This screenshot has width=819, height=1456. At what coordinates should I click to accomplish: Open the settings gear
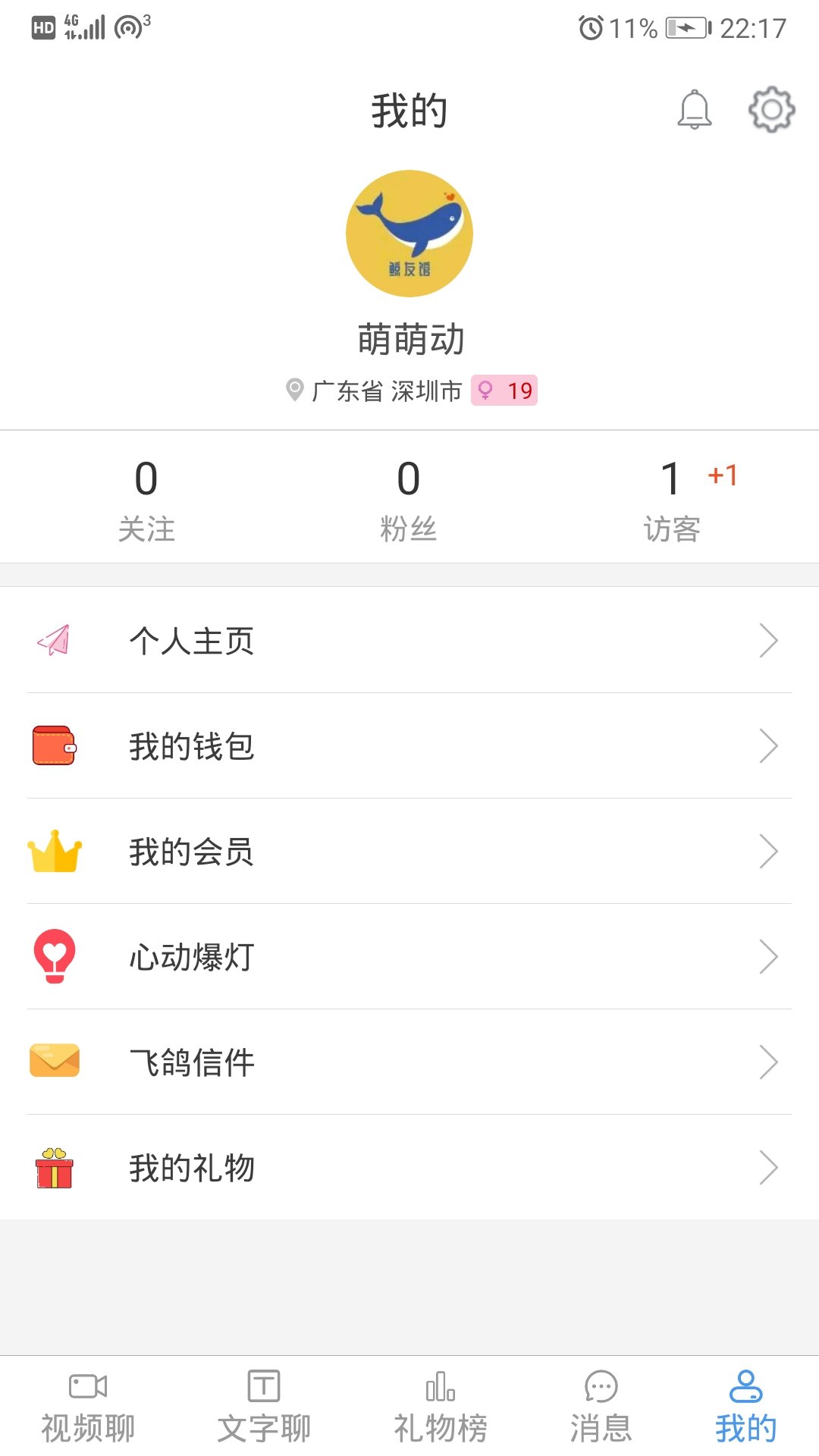point(771,110)
